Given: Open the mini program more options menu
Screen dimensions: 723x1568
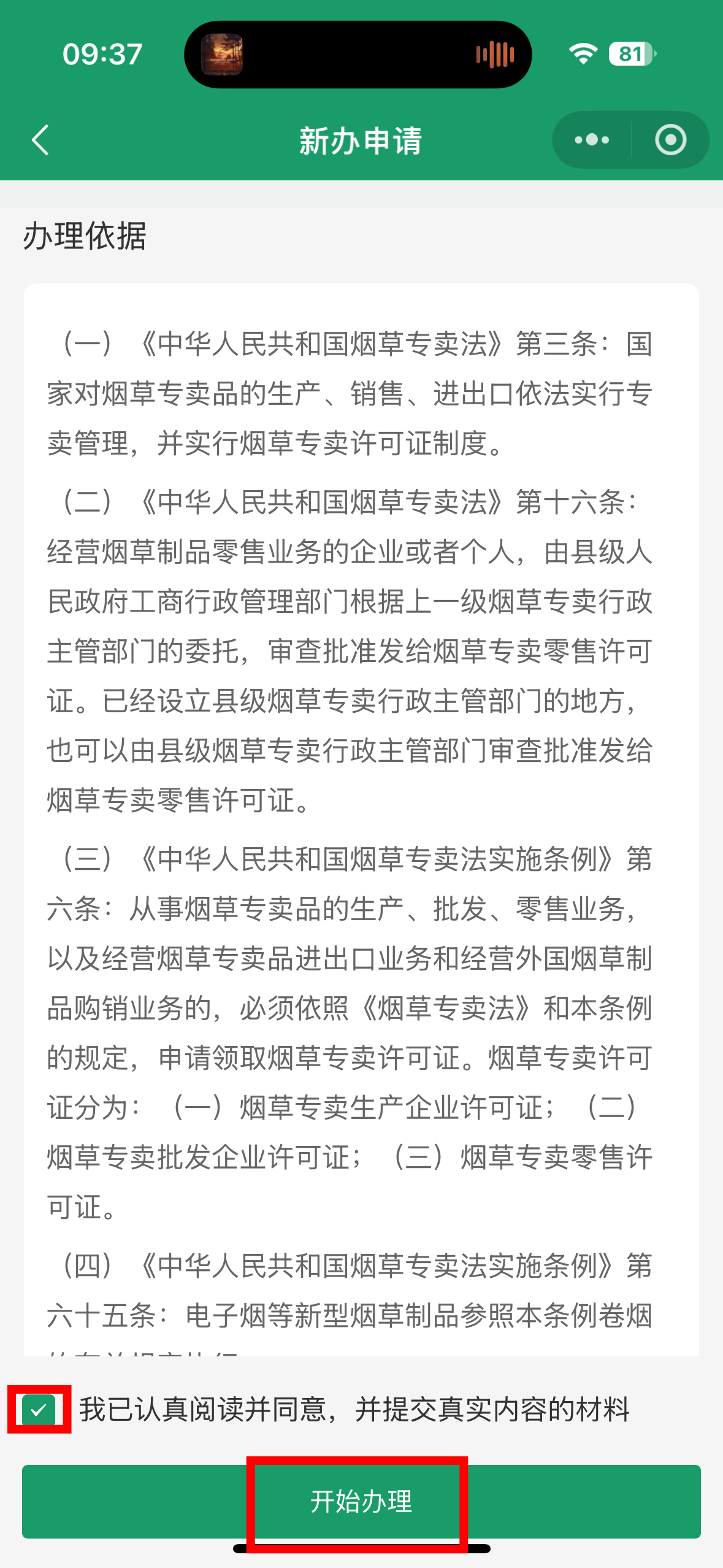Looking at the screenshot, I should (x=592, y=140).
